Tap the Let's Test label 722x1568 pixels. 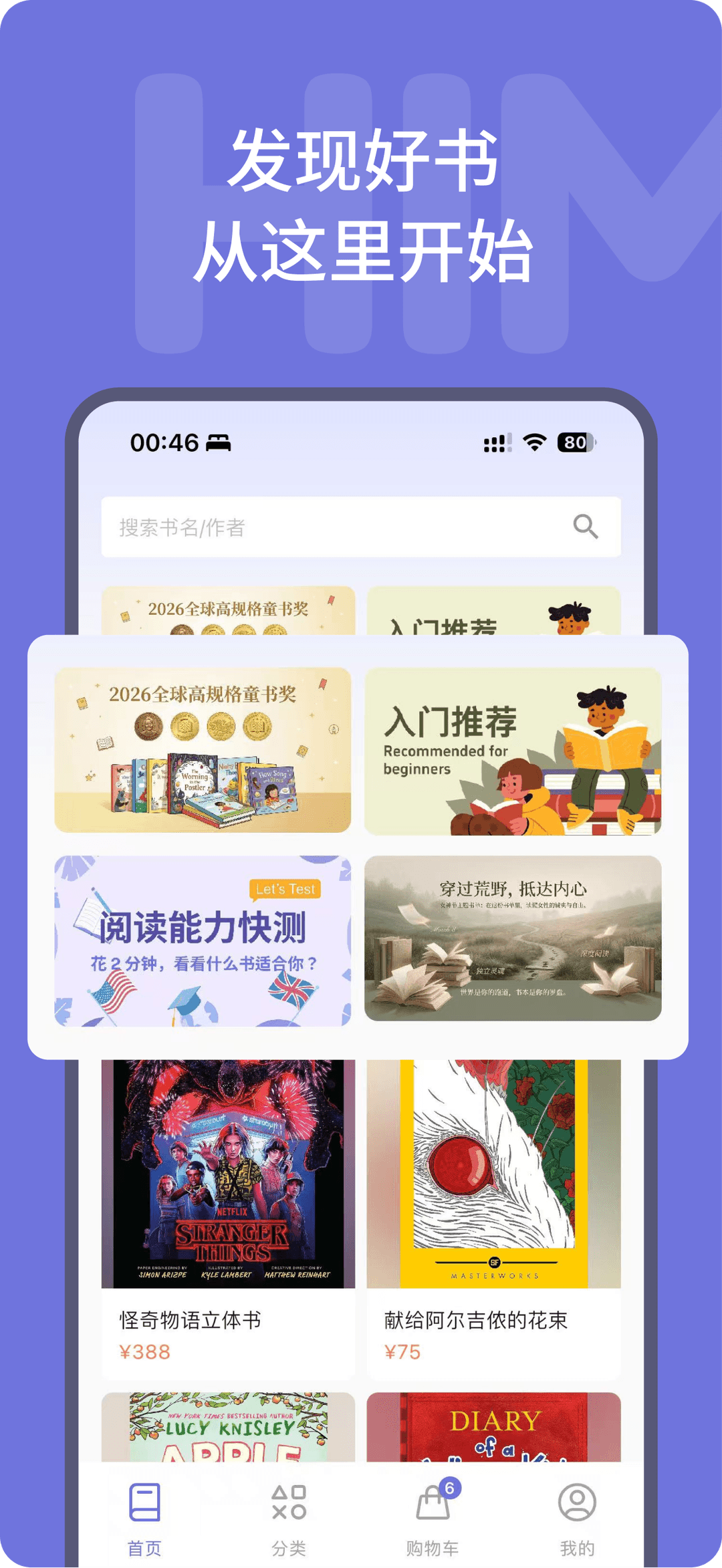point(284,888)
